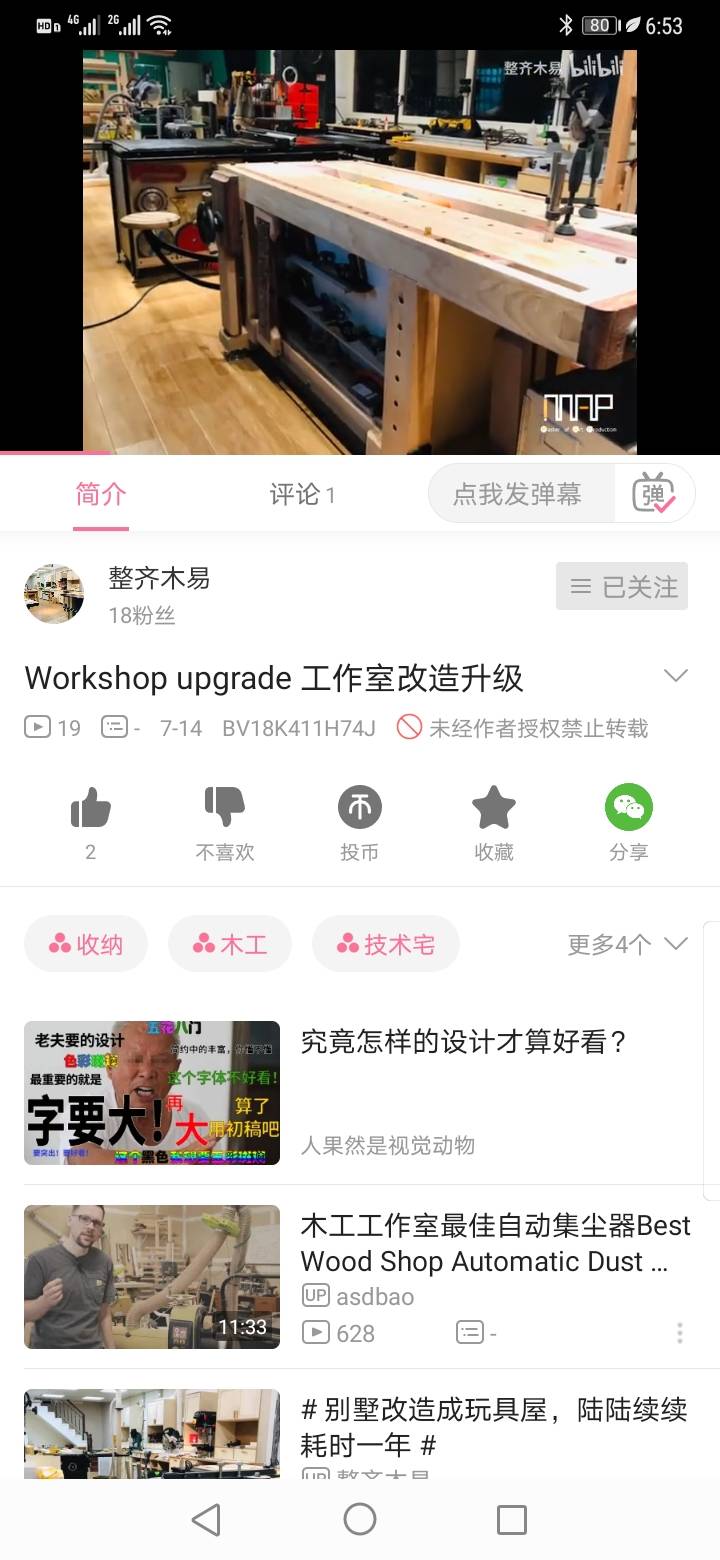This screenshot has height=1560, width=720.
Task: Open video 究竟怎样的设计才算好看？
Action: [x=463, y=1042]
